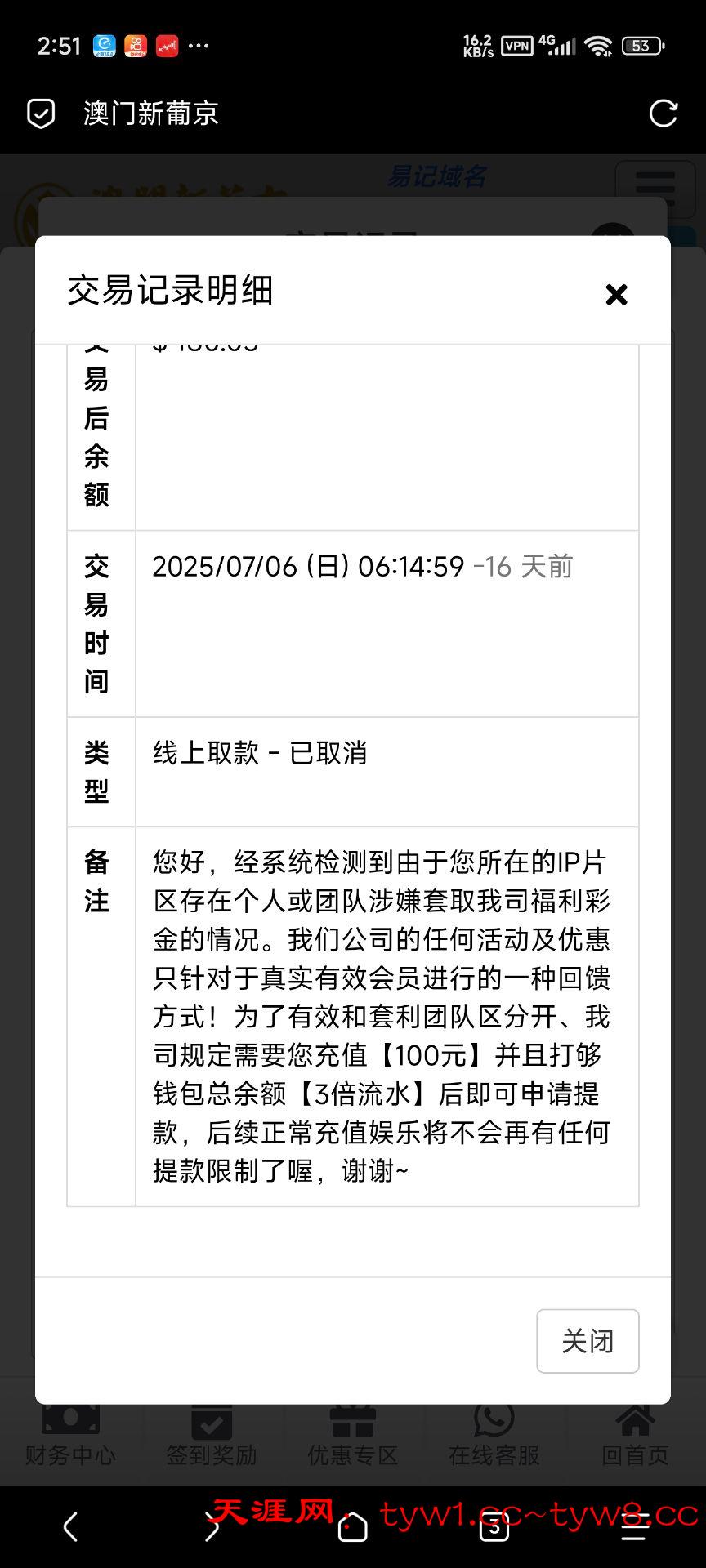Go back with browser back arrow
The height and width of the screenshot is (1568, 706).
click(x=71, y=1526)
